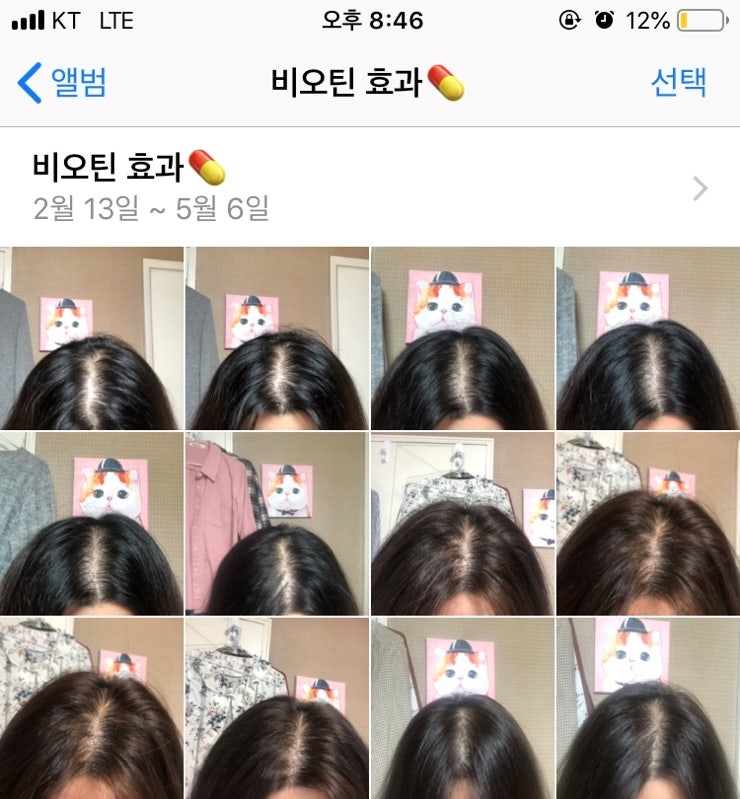Open the first photo in the album
Image resolution: width=740 pixels, height=799 pixels.
(91, 338)
